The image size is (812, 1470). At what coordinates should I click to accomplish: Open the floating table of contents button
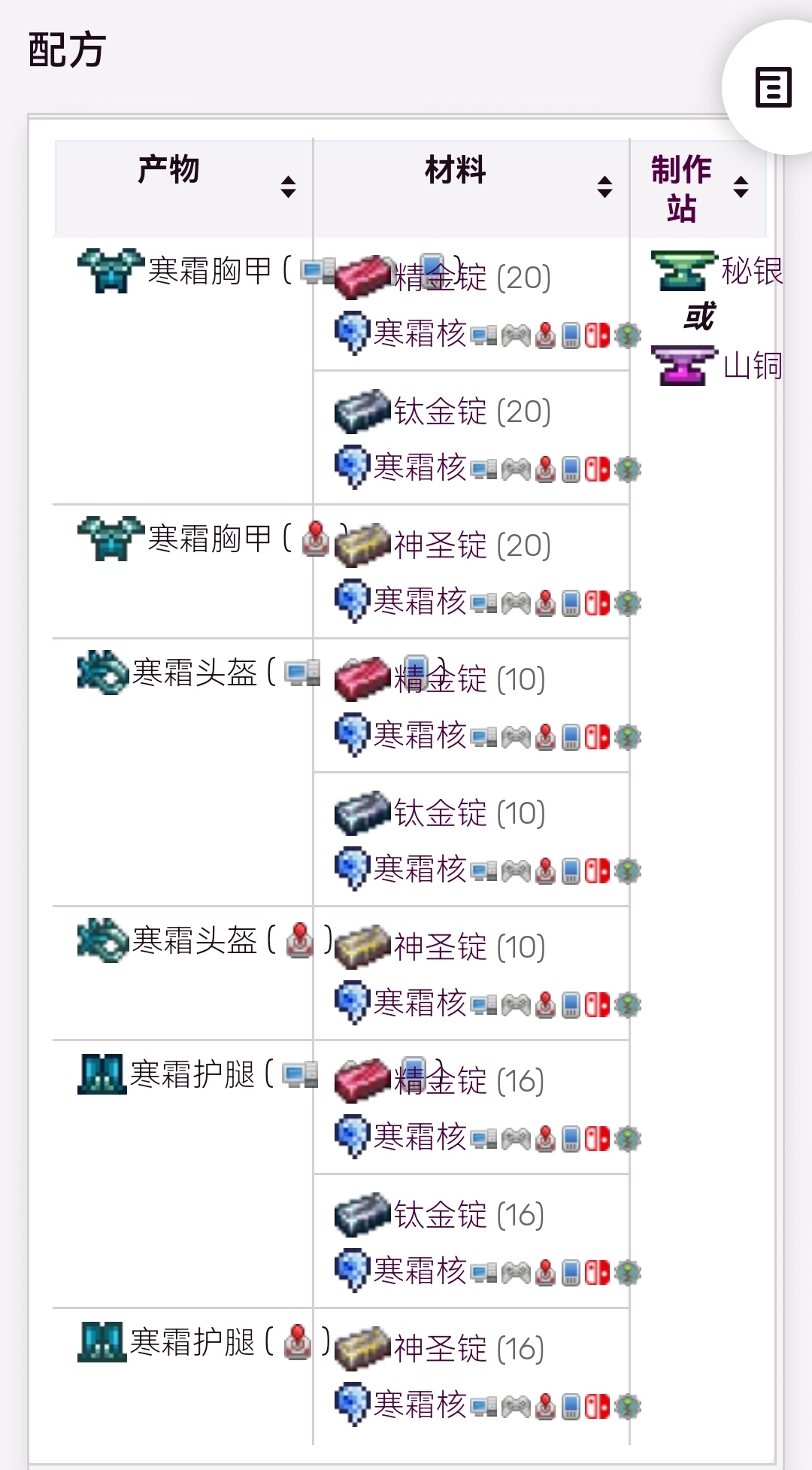[x=773, y=87]
